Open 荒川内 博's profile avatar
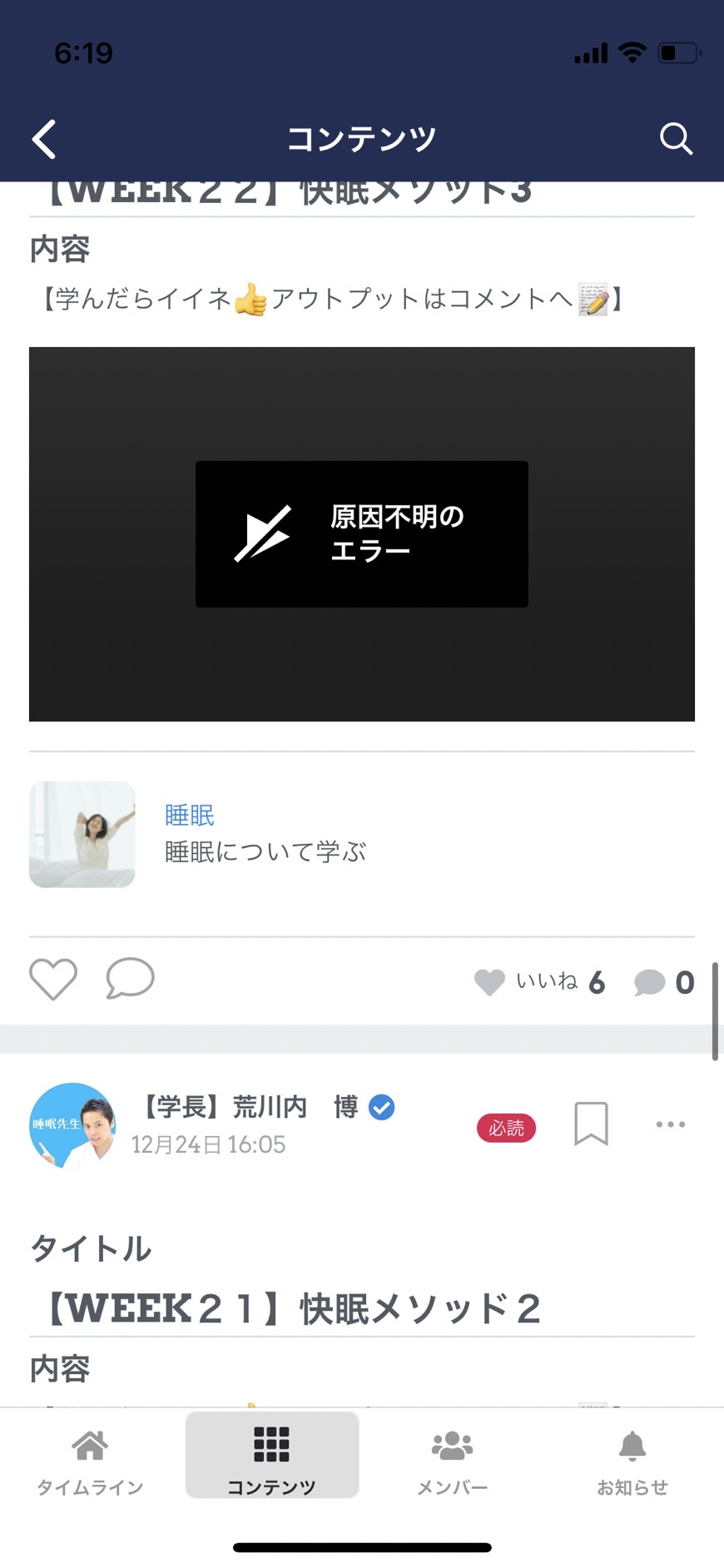Viewport: 724px width, 1568px height. 72,1125
